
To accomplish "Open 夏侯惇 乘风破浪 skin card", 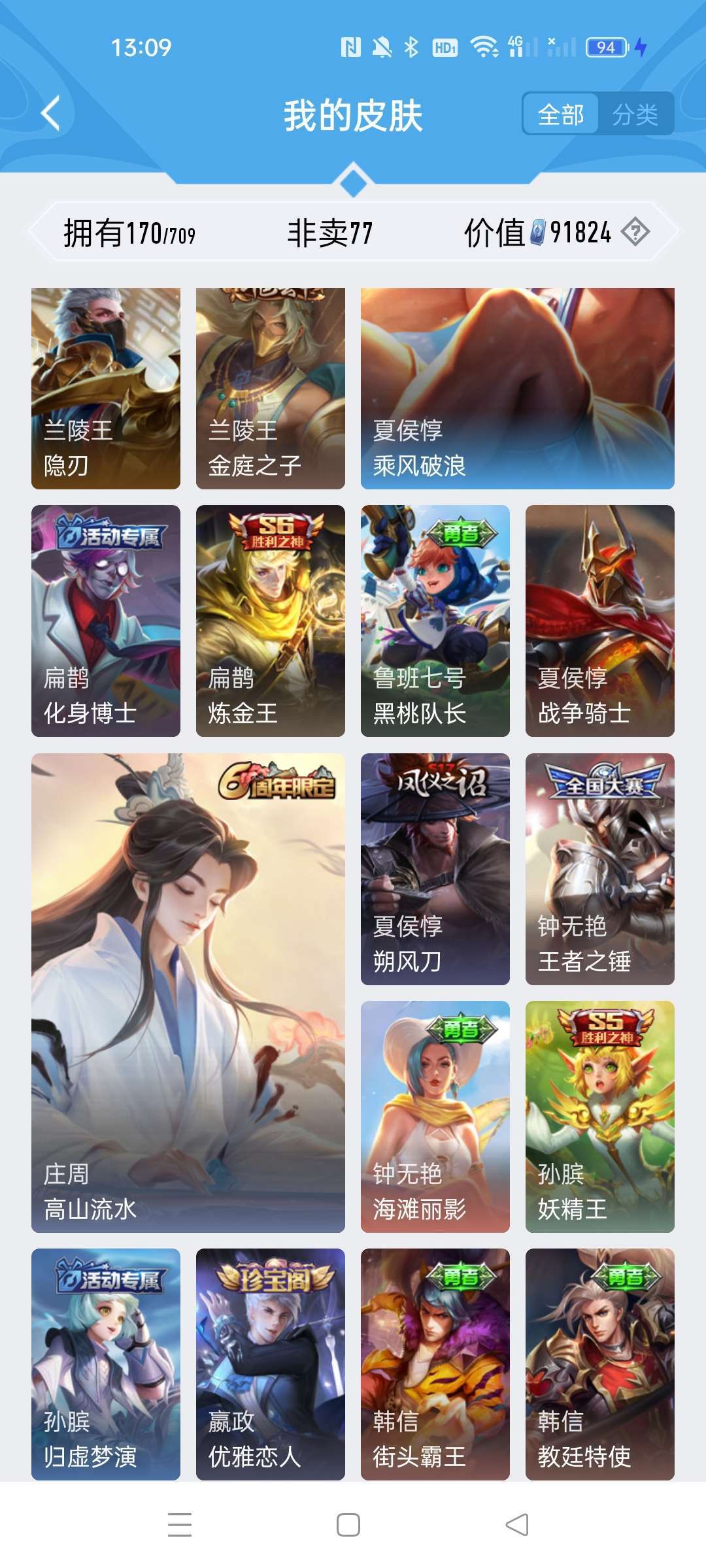I will coord(518,388).
